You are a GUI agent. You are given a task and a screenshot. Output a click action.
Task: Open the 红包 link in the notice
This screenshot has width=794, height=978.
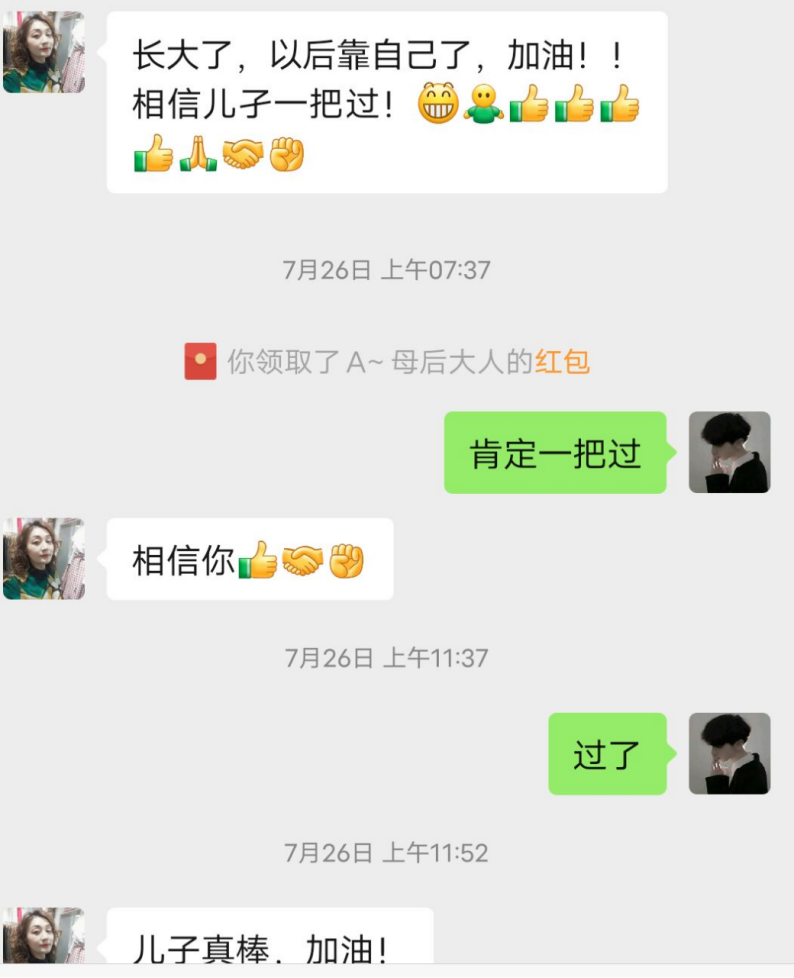click(x=562, y=361)
